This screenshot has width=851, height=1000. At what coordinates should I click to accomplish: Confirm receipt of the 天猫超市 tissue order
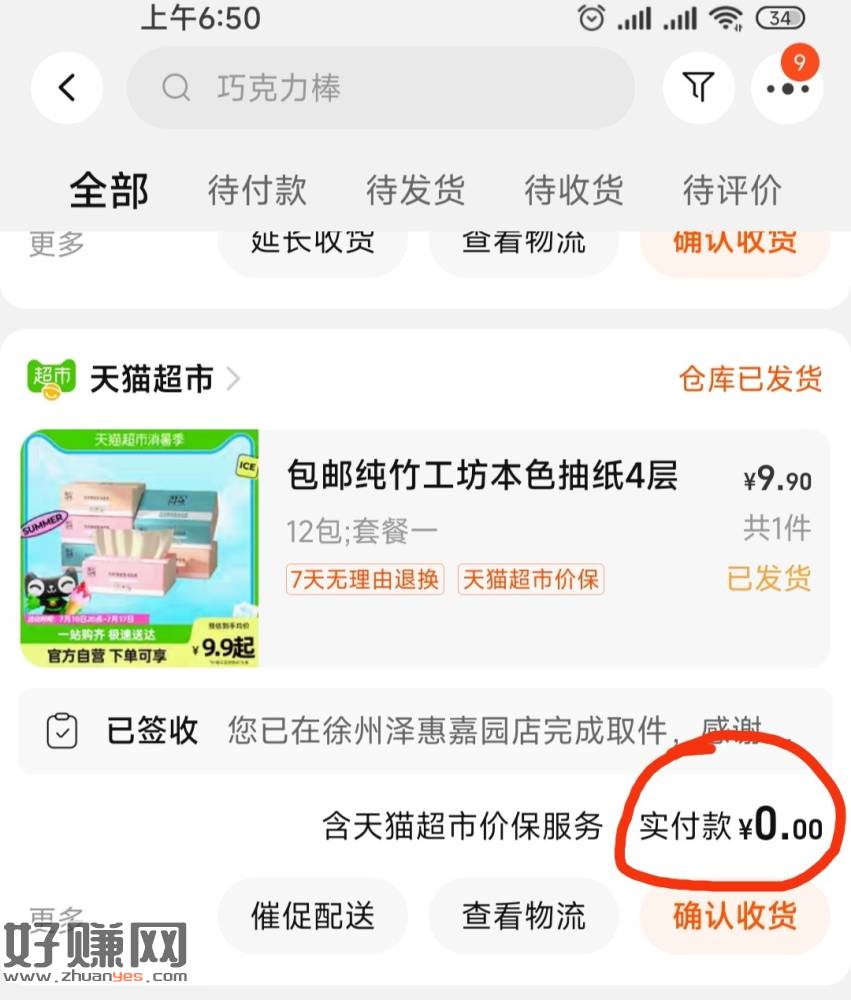tap(734, 915)
